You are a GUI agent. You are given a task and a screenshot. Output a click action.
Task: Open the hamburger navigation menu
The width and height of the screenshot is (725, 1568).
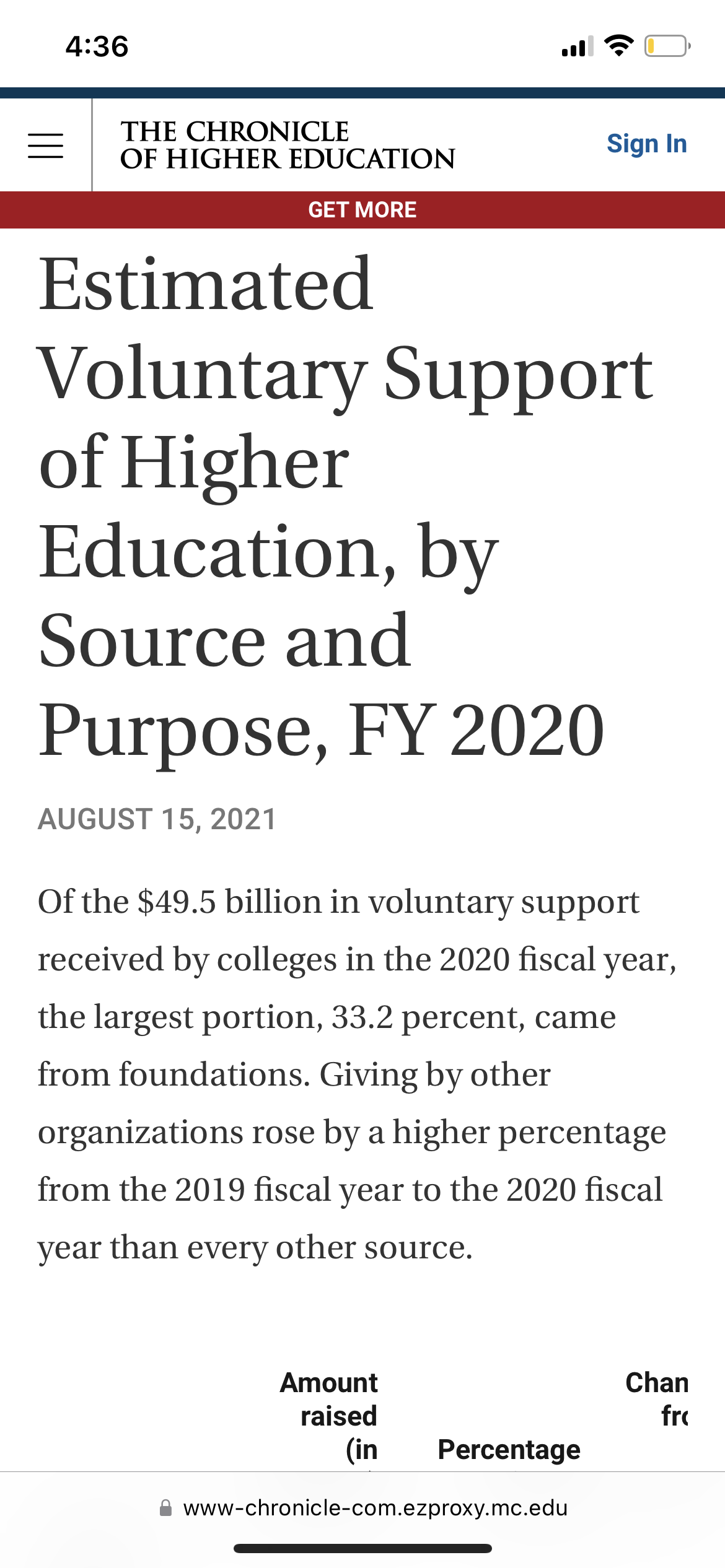point(45,146)
